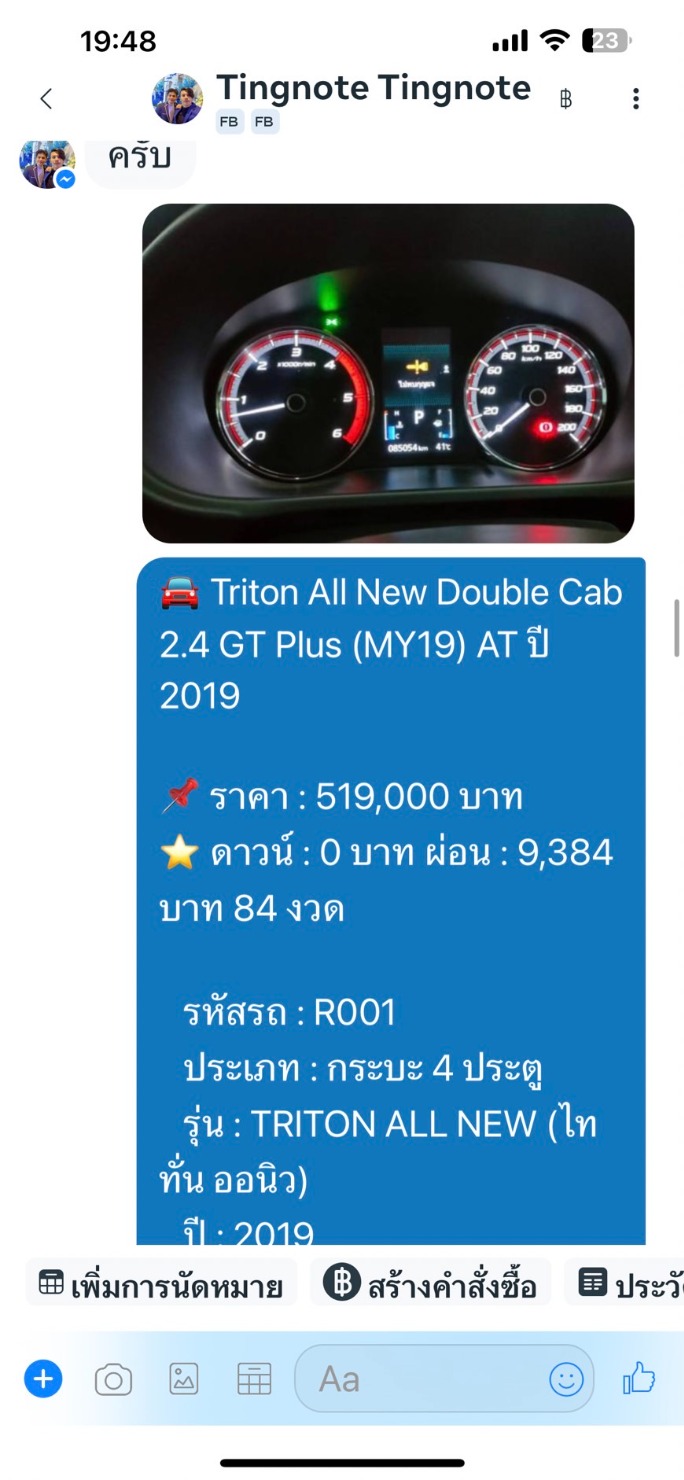Image resolution: width=684 pixels, height=1480 pixels.
Task: Launch the camera from the message bar
Action: pos(114,1381)
